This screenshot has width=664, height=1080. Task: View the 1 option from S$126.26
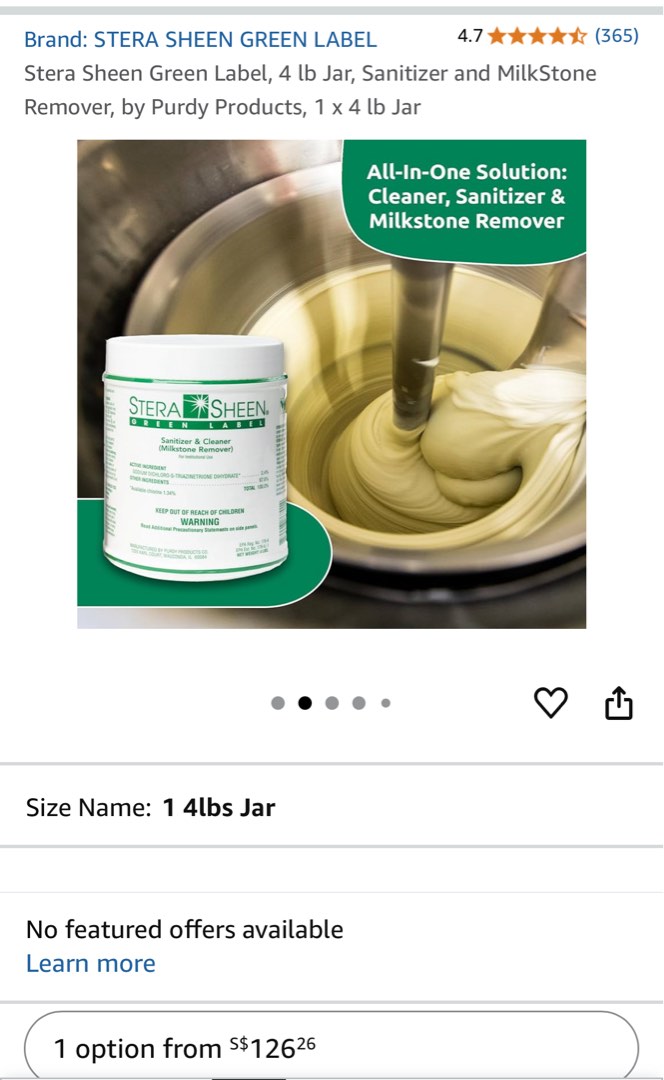pyautogui.click(x=331, y=1047)
